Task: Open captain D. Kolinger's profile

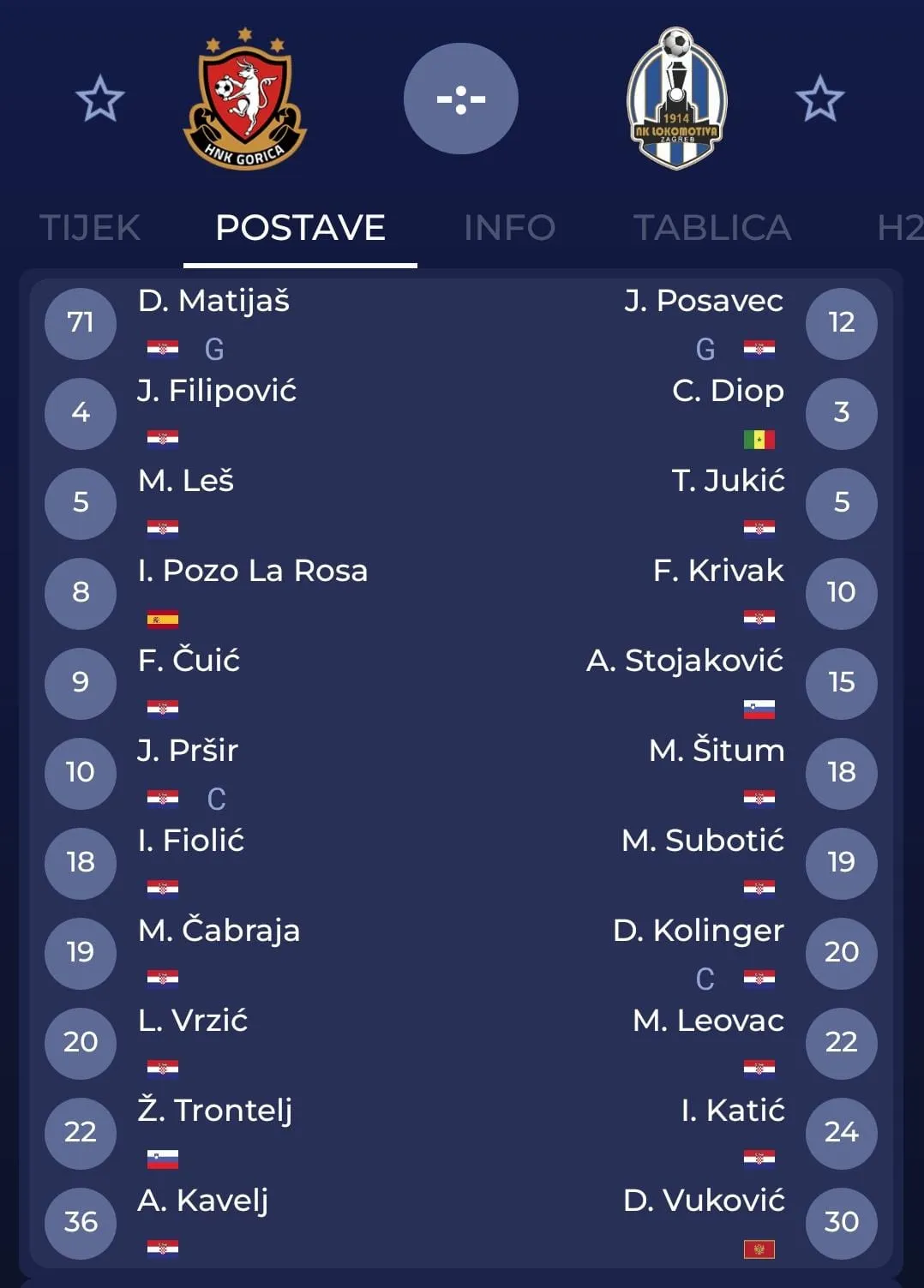Action: (698, 931)
